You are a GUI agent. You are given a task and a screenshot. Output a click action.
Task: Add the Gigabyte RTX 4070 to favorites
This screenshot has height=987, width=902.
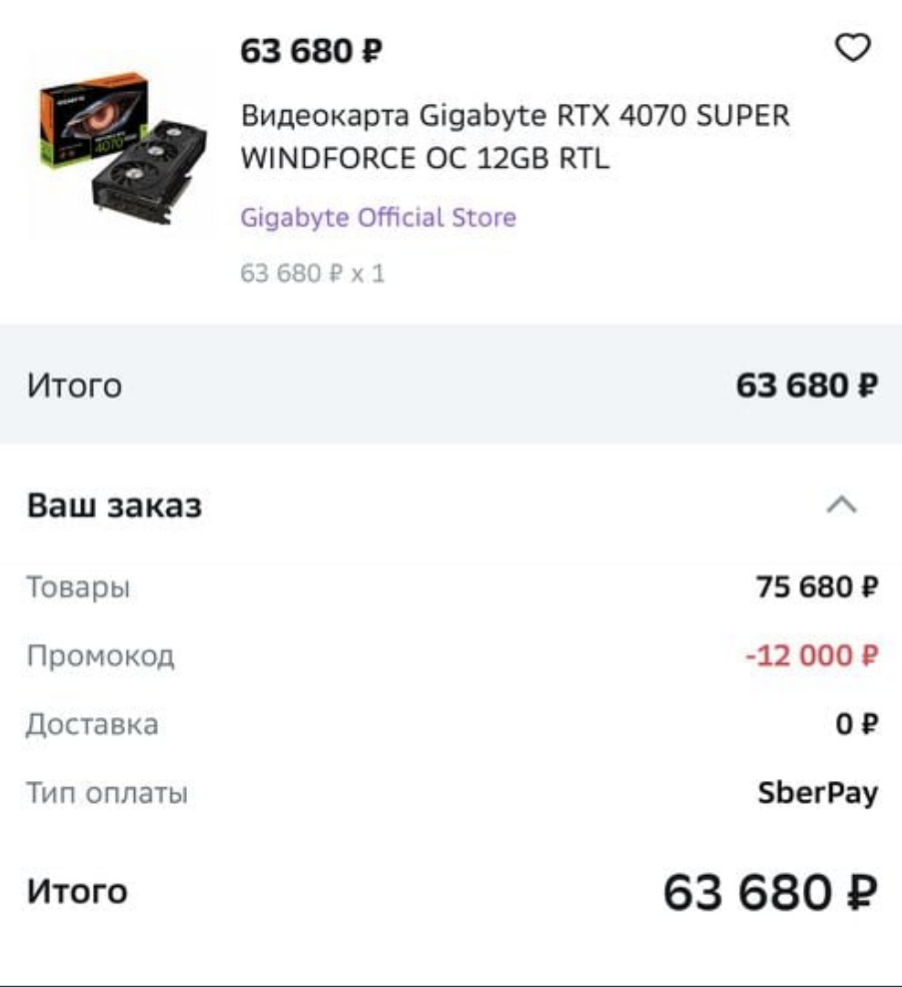(852, 47)
